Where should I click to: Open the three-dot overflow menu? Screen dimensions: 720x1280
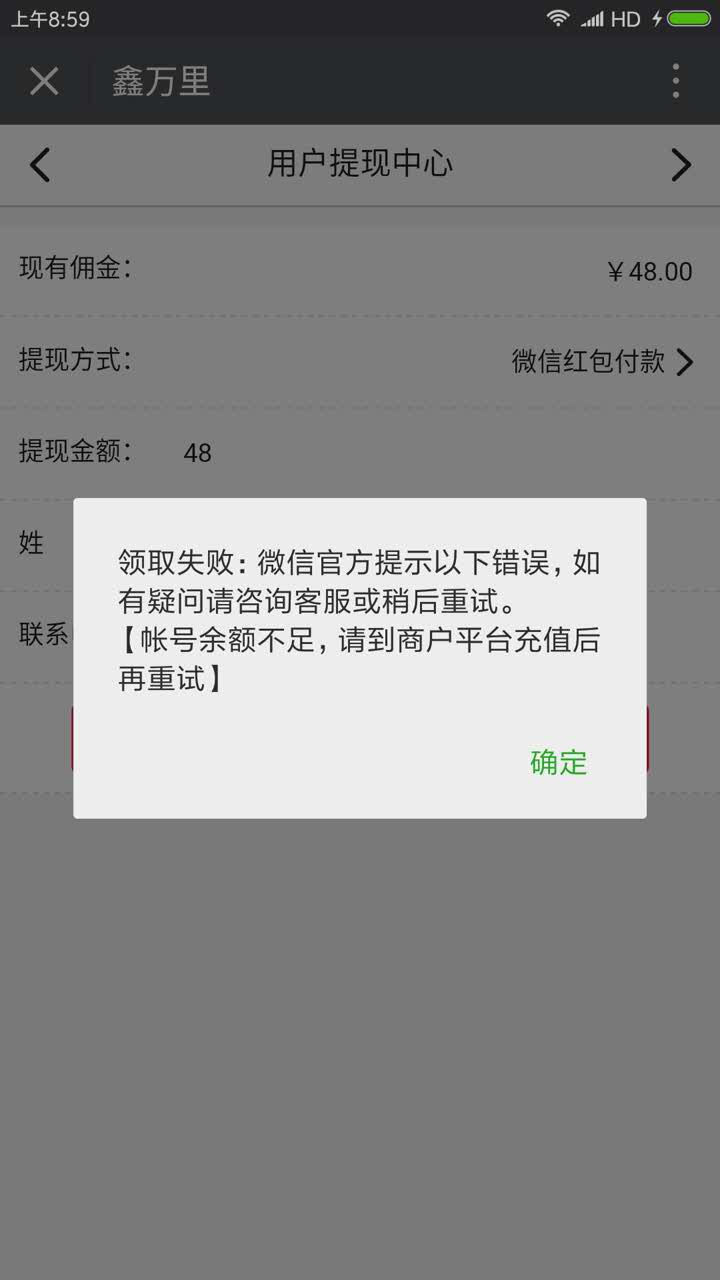tap(676, 81)
